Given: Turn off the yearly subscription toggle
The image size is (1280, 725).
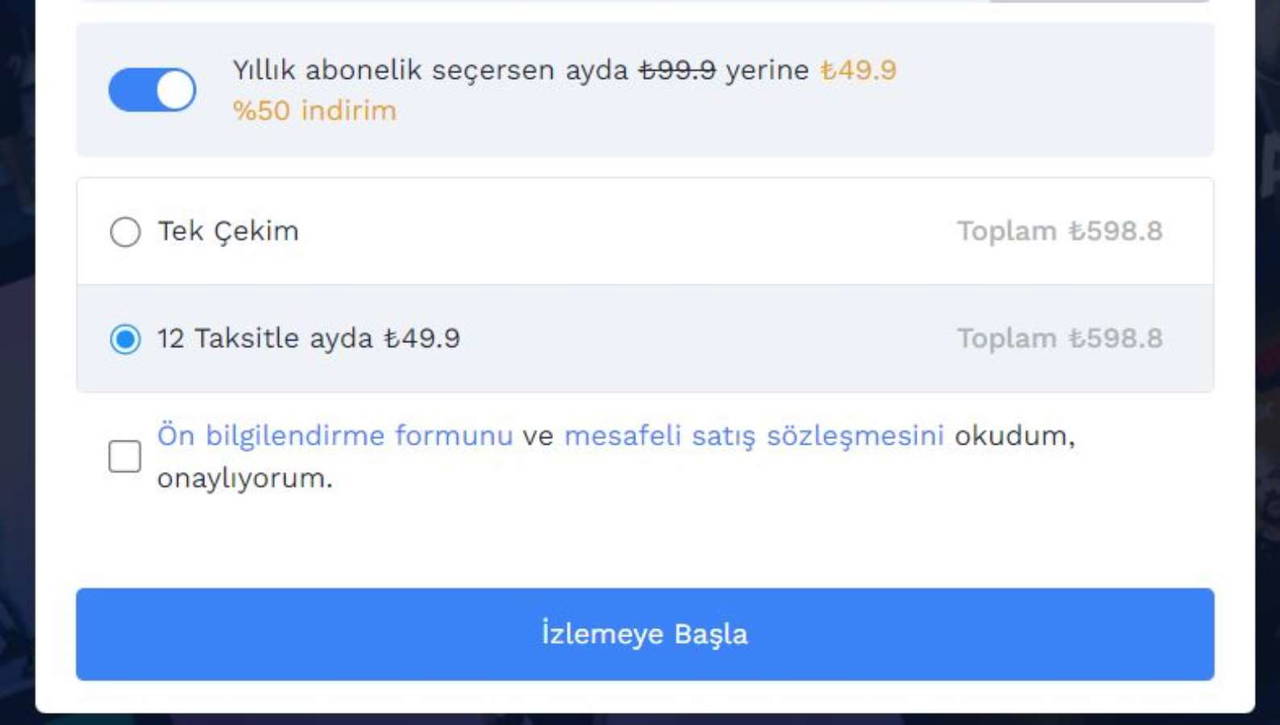Looking at the screenshot, I should [x=152, y=90].
